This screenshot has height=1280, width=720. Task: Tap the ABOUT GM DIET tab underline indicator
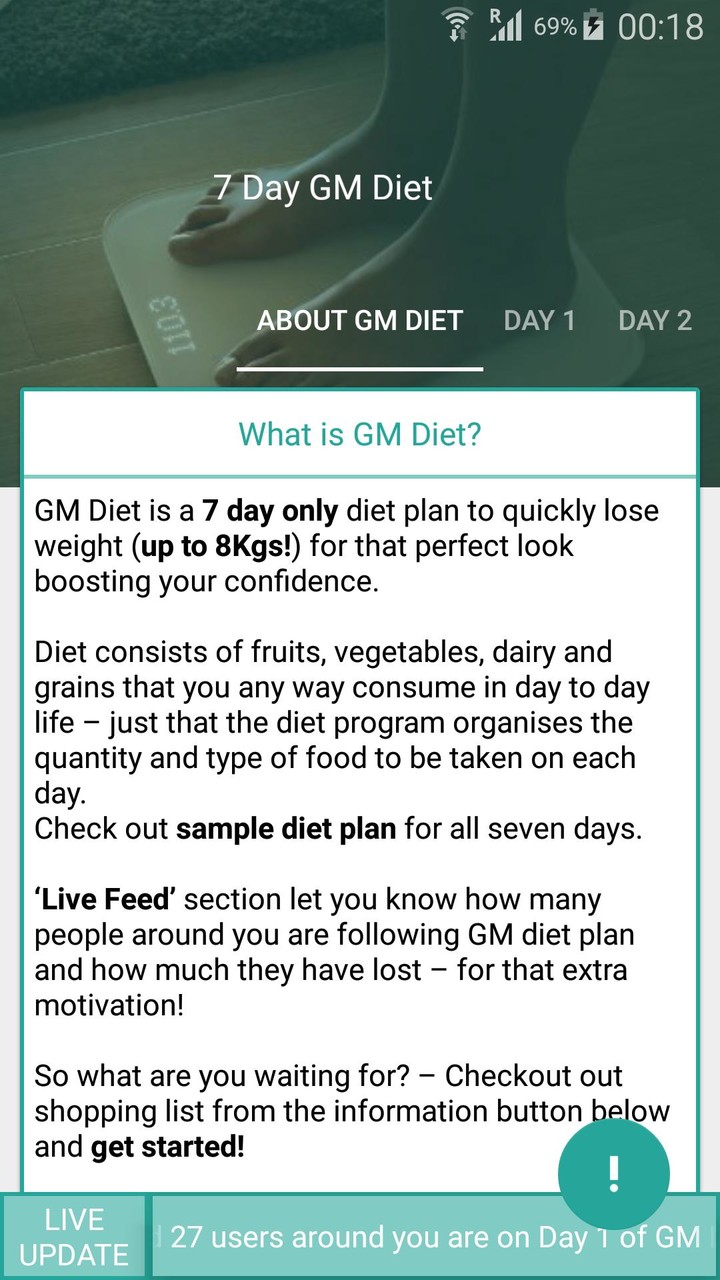[x=360, y=368]
